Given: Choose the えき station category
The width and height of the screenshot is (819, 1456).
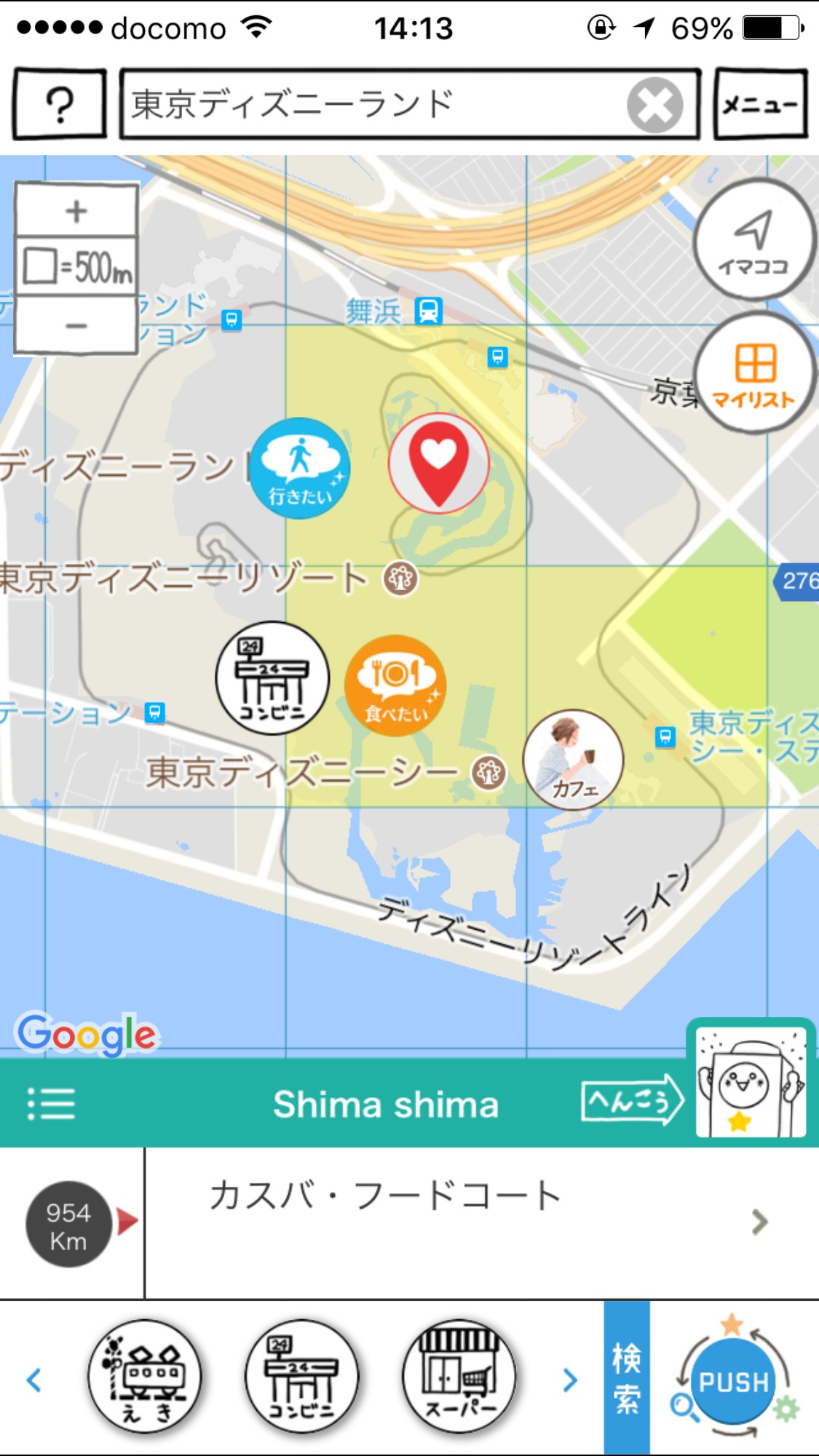Looking at the screenshot, I should click(x=144, y=1377).
